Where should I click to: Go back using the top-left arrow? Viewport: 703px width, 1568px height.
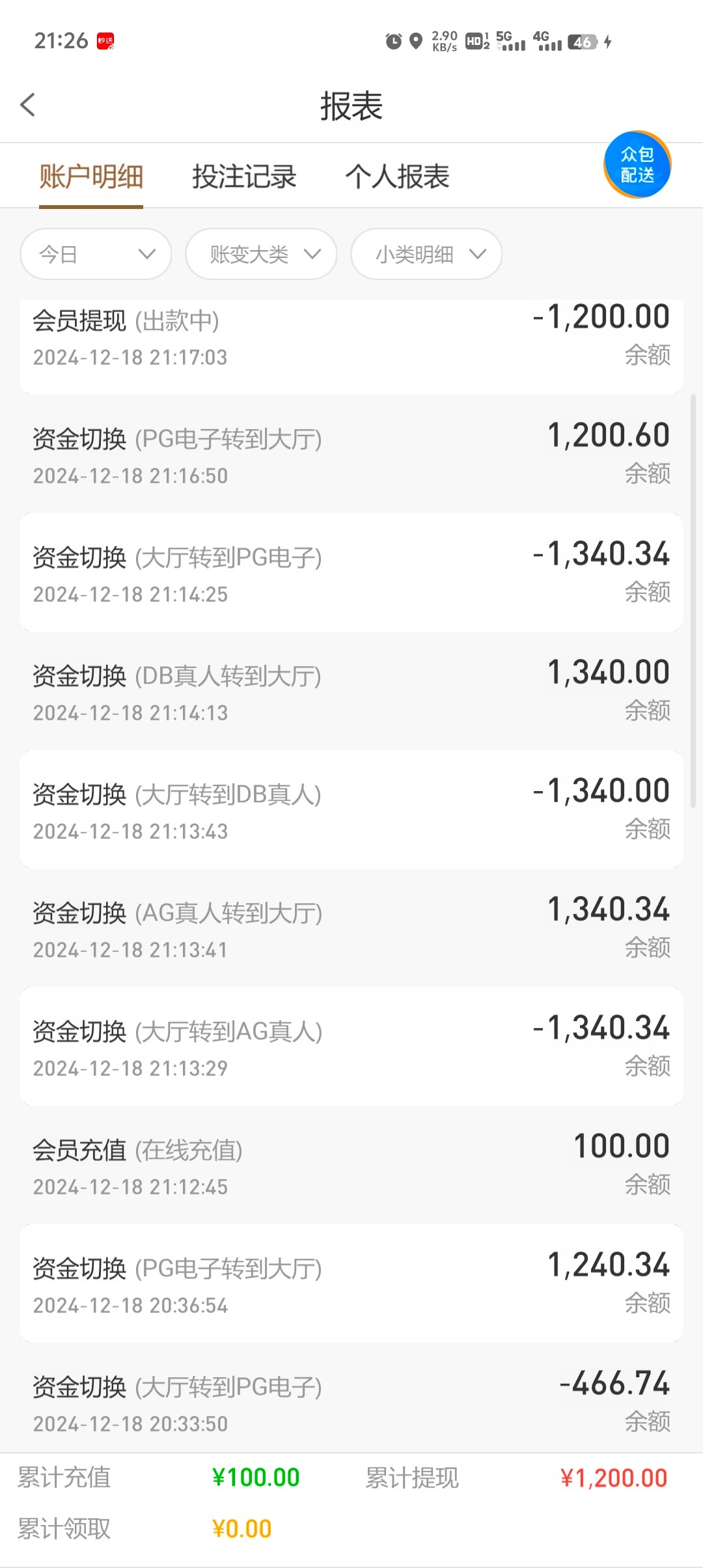[x=28, y=105]
